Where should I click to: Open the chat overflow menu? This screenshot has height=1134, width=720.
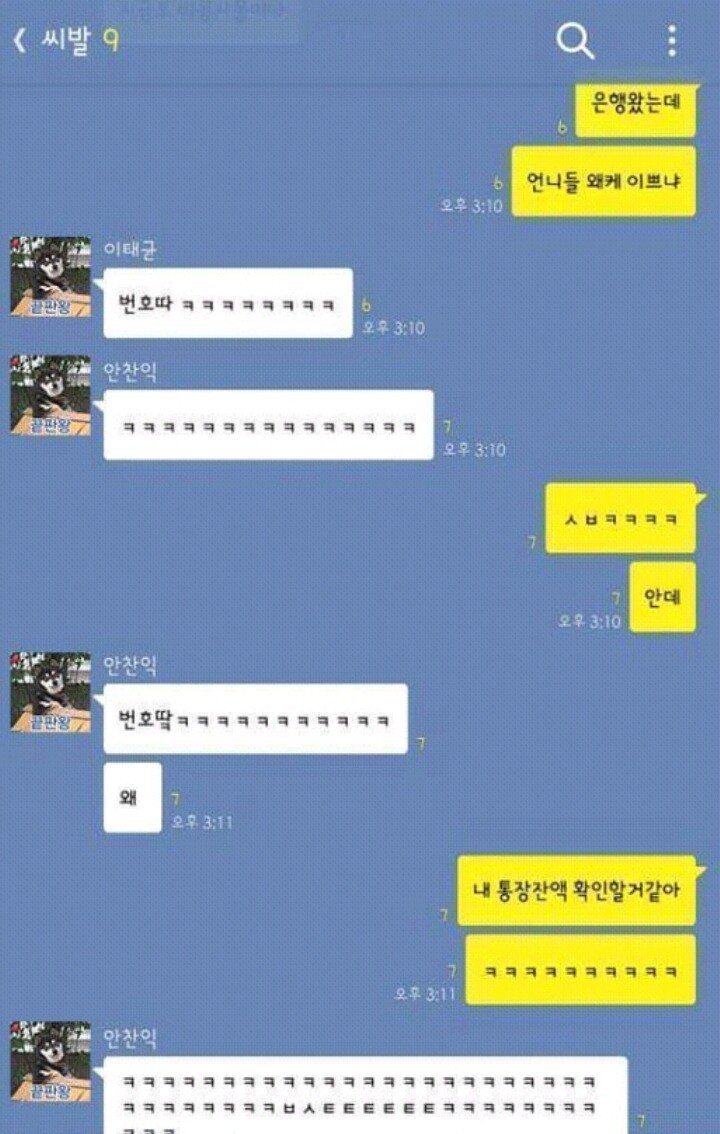pos(671,41)
